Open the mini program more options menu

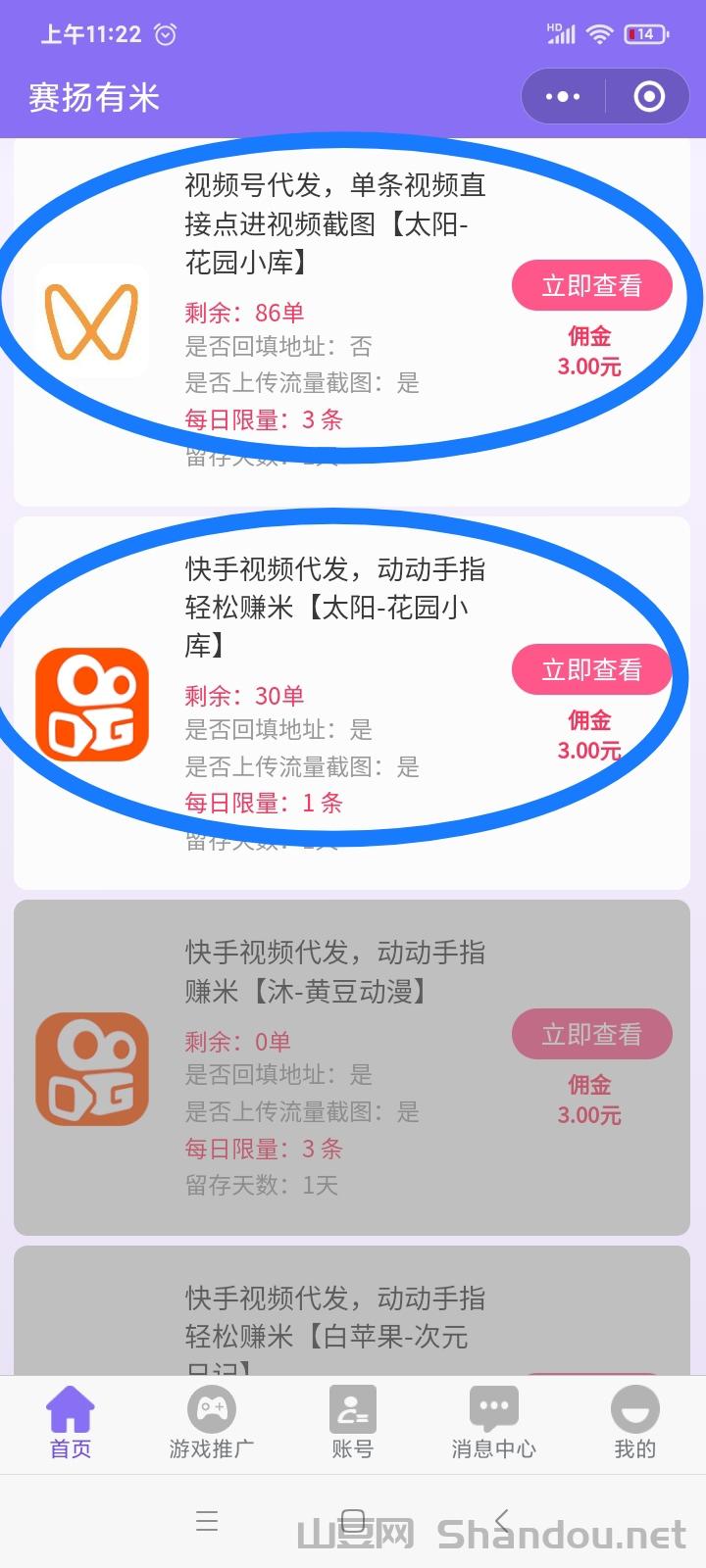(563, 96)
